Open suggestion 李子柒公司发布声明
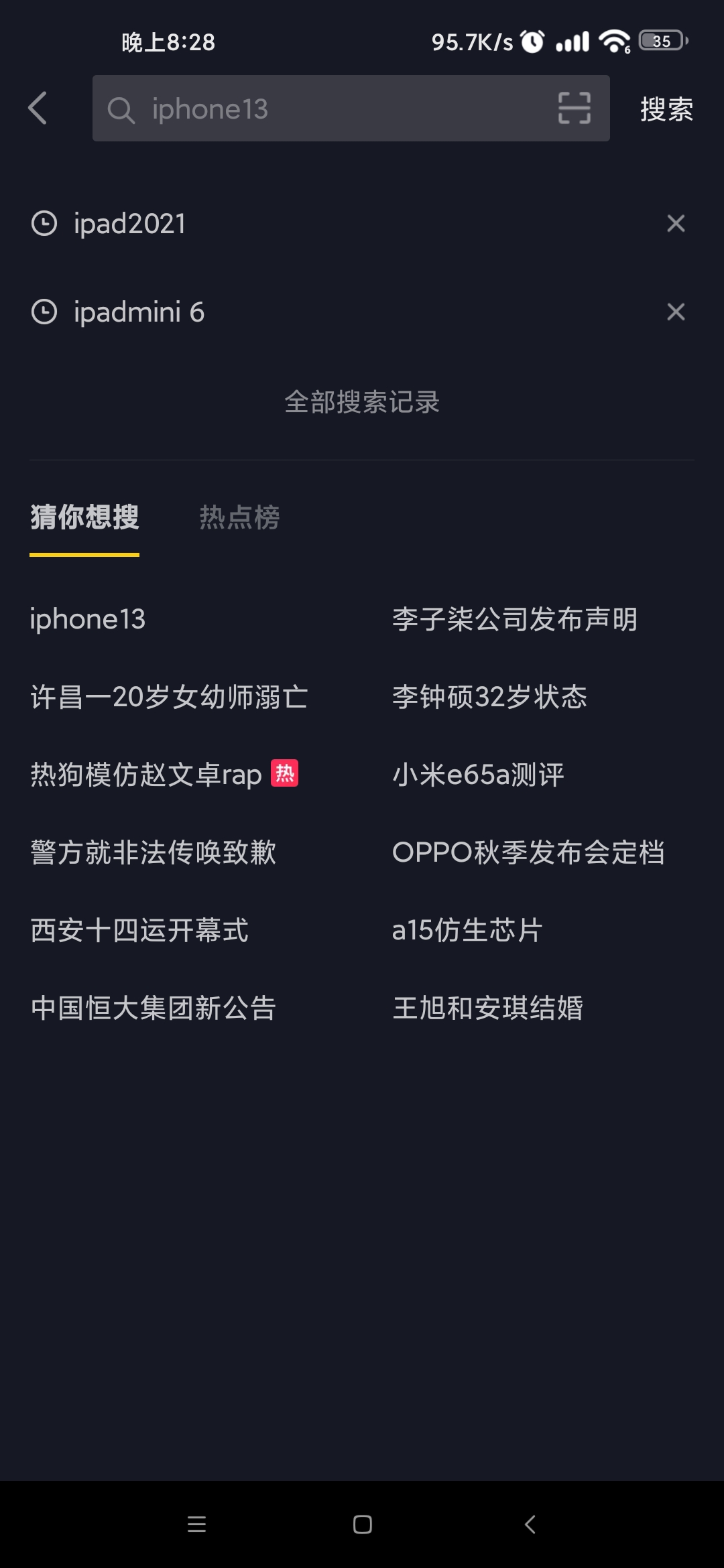 [x=514, y=619]
